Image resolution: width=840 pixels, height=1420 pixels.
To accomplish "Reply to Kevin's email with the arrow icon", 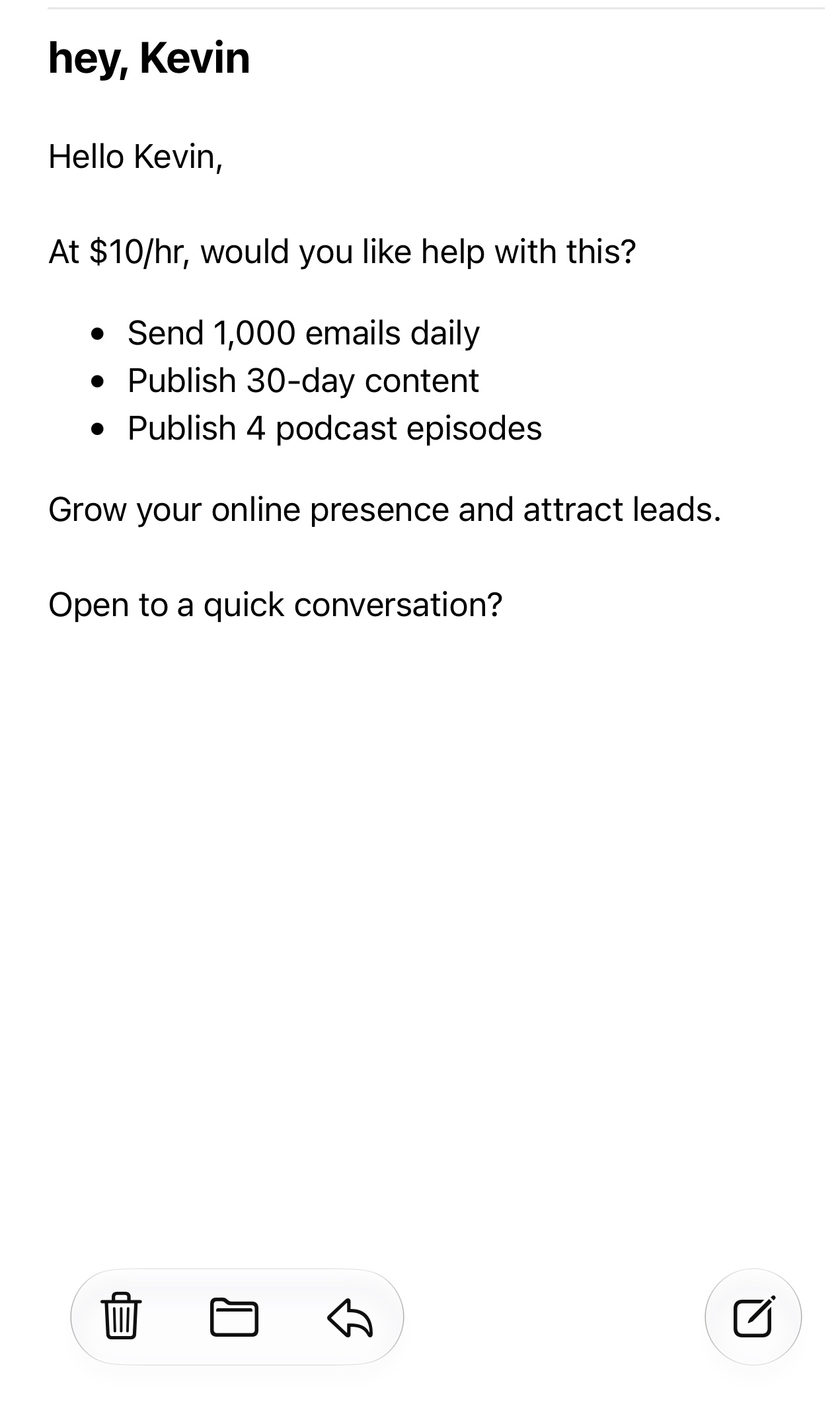I will coord(350,1317).
